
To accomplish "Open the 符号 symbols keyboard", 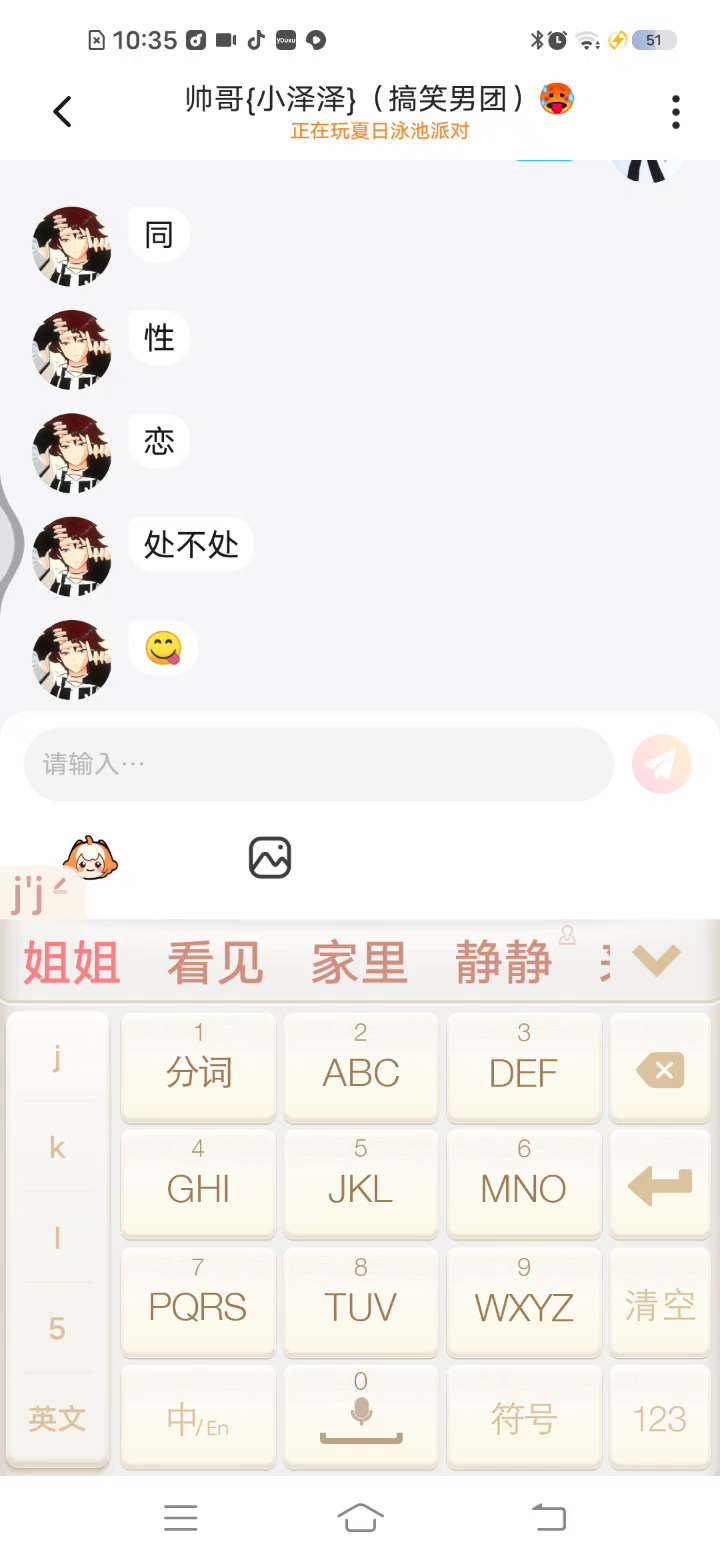I will [x=523, y=1418].
